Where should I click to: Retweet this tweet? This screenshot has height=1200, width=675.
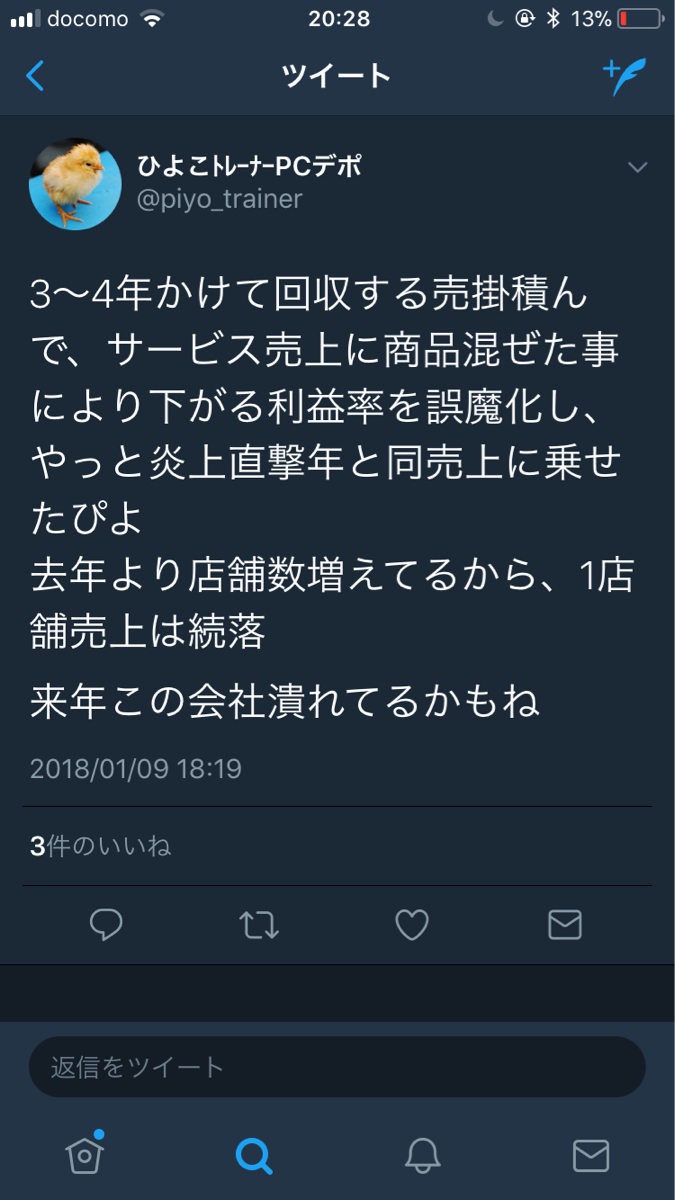coord(260,925)
